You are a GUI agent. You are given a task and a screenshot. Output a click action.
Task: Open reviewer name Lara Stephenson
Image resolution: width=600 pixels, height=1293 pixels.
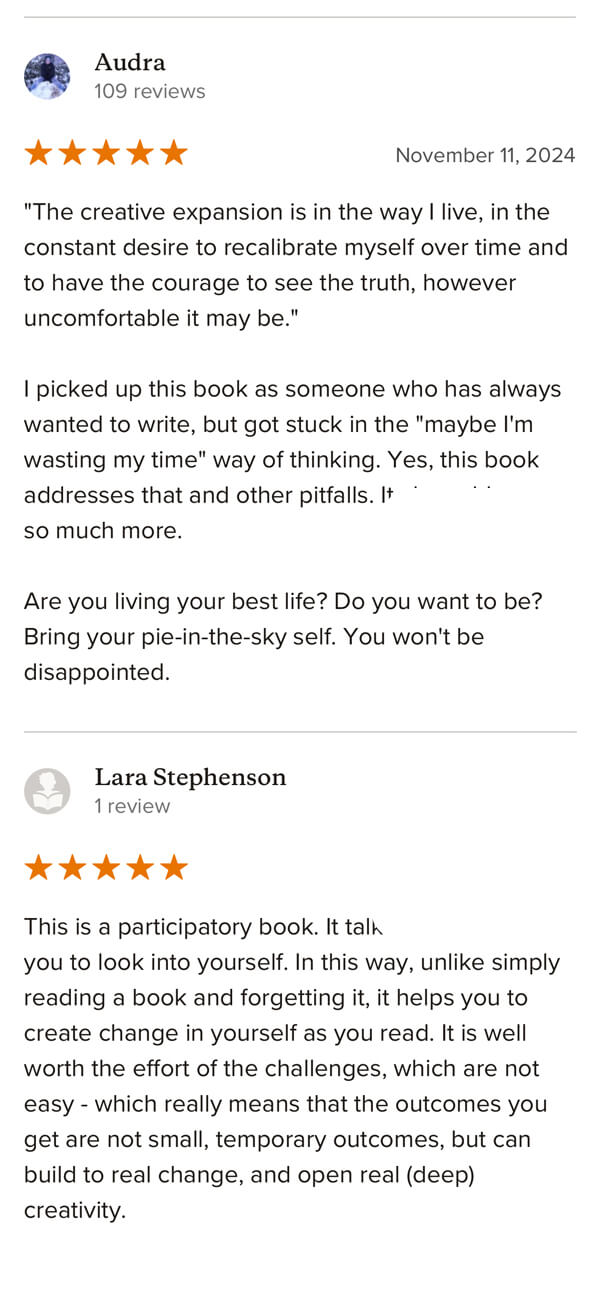[190, 777]
